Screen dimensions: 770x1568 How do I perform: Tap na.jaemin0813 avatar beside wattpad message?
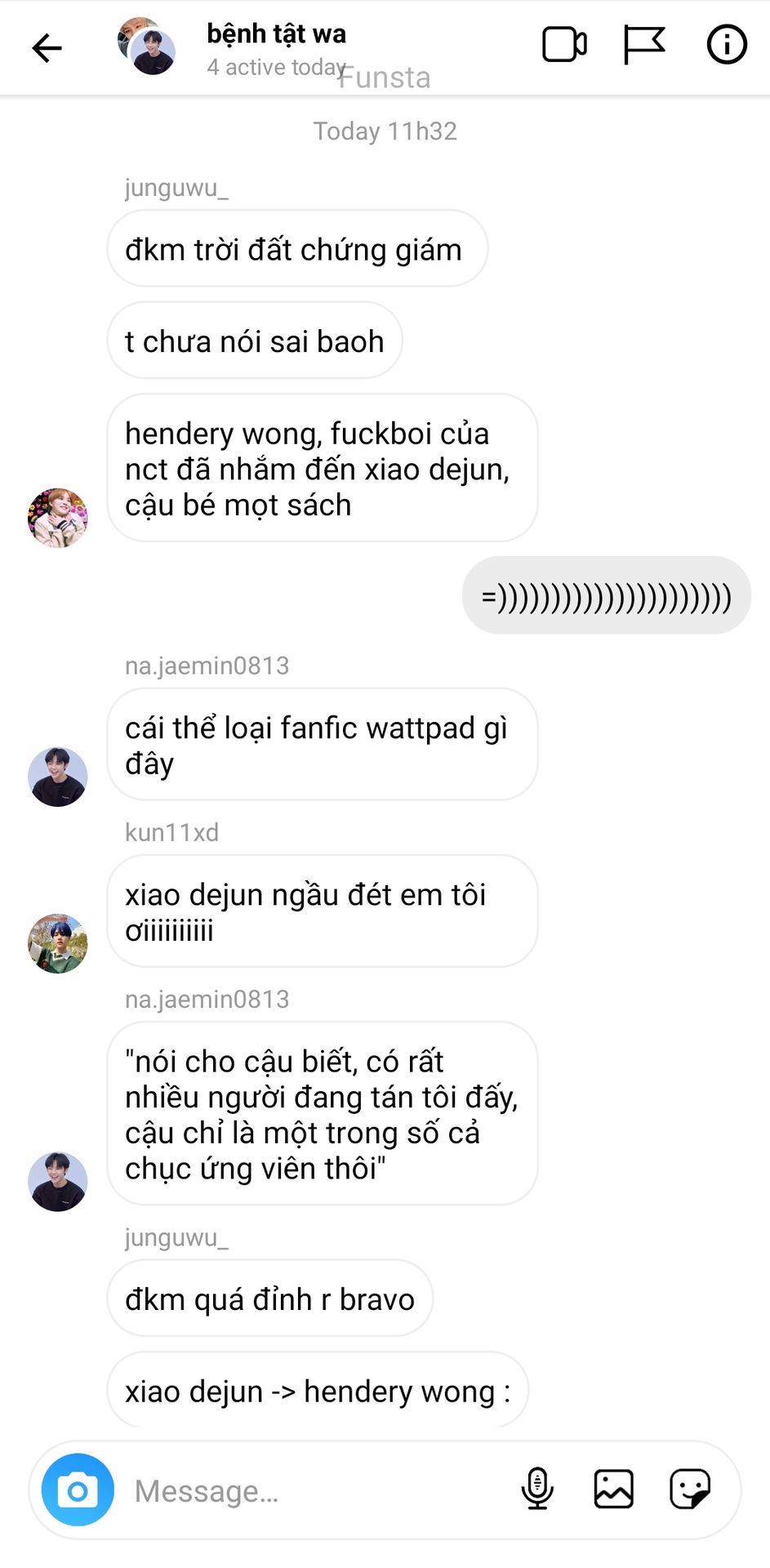pos(57,777)
